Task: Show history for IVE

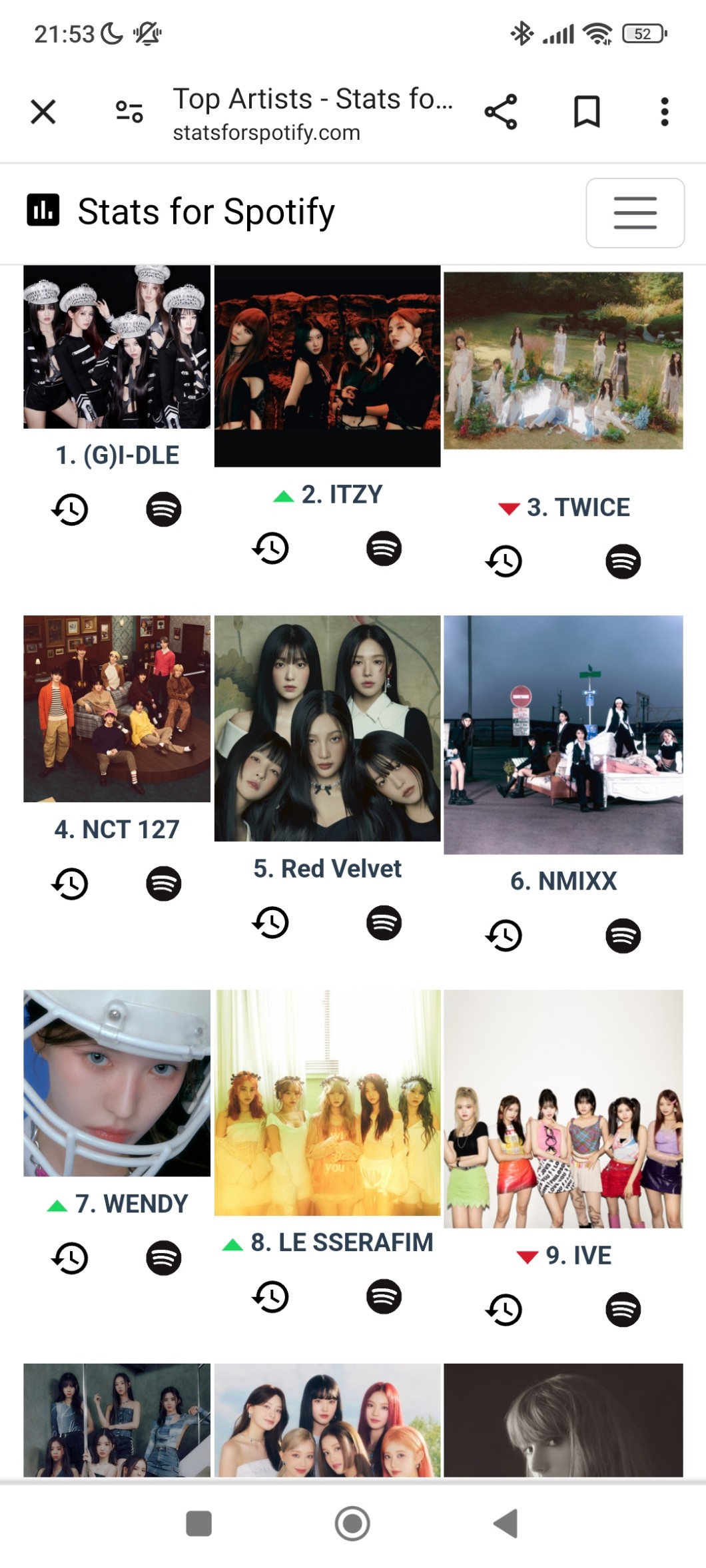Action: coord(504,1310)
